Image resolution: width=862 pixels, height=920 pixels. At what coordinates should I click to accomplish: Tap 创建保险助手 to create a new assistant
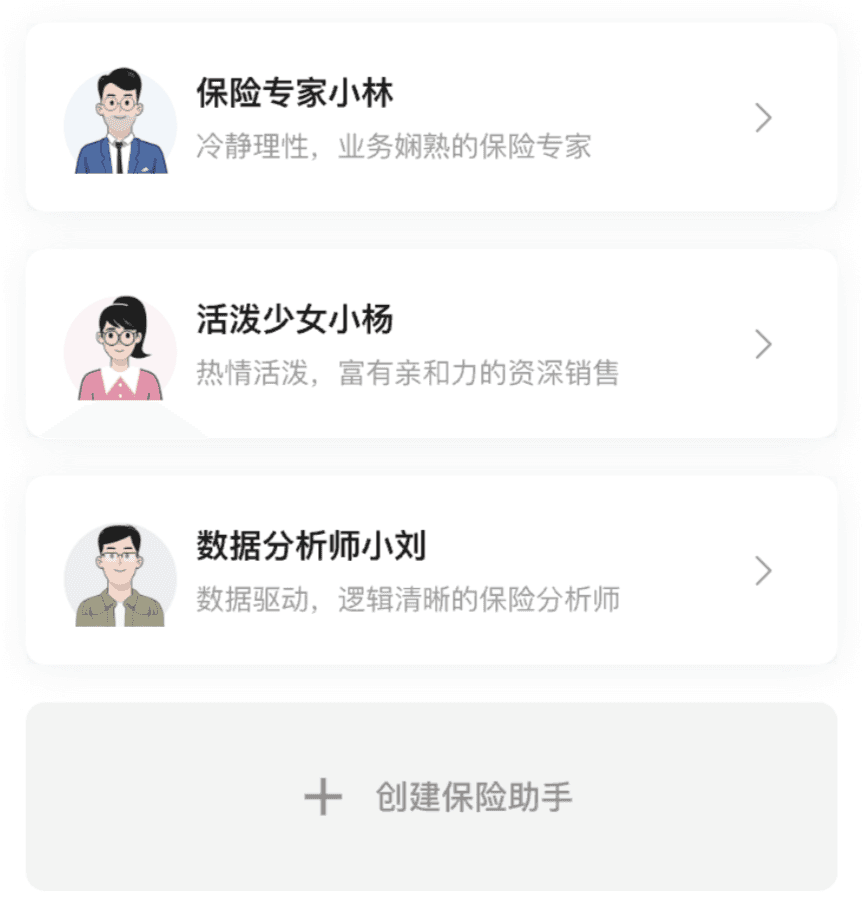point(431,797)
